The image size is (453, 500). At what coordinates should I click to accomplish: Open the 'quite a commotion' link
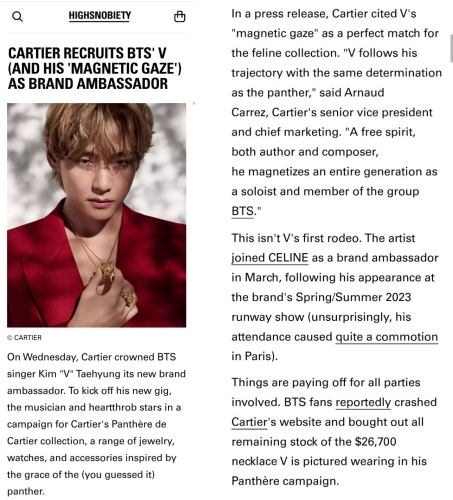(386, 337)
